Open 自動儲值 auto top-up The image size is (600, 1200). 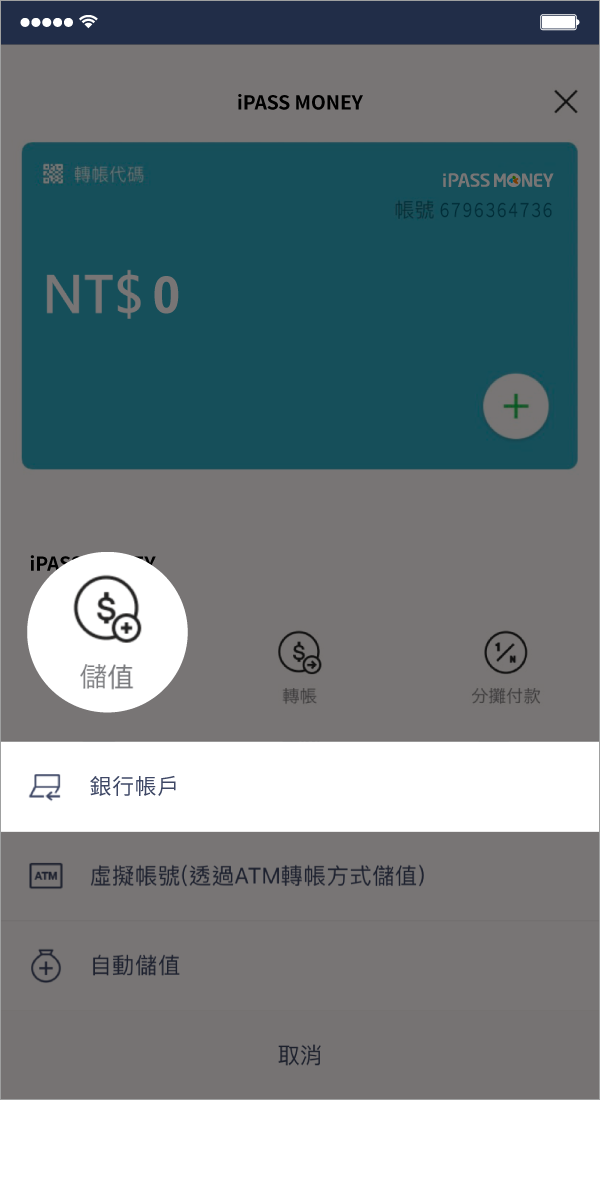click(300, 965)
